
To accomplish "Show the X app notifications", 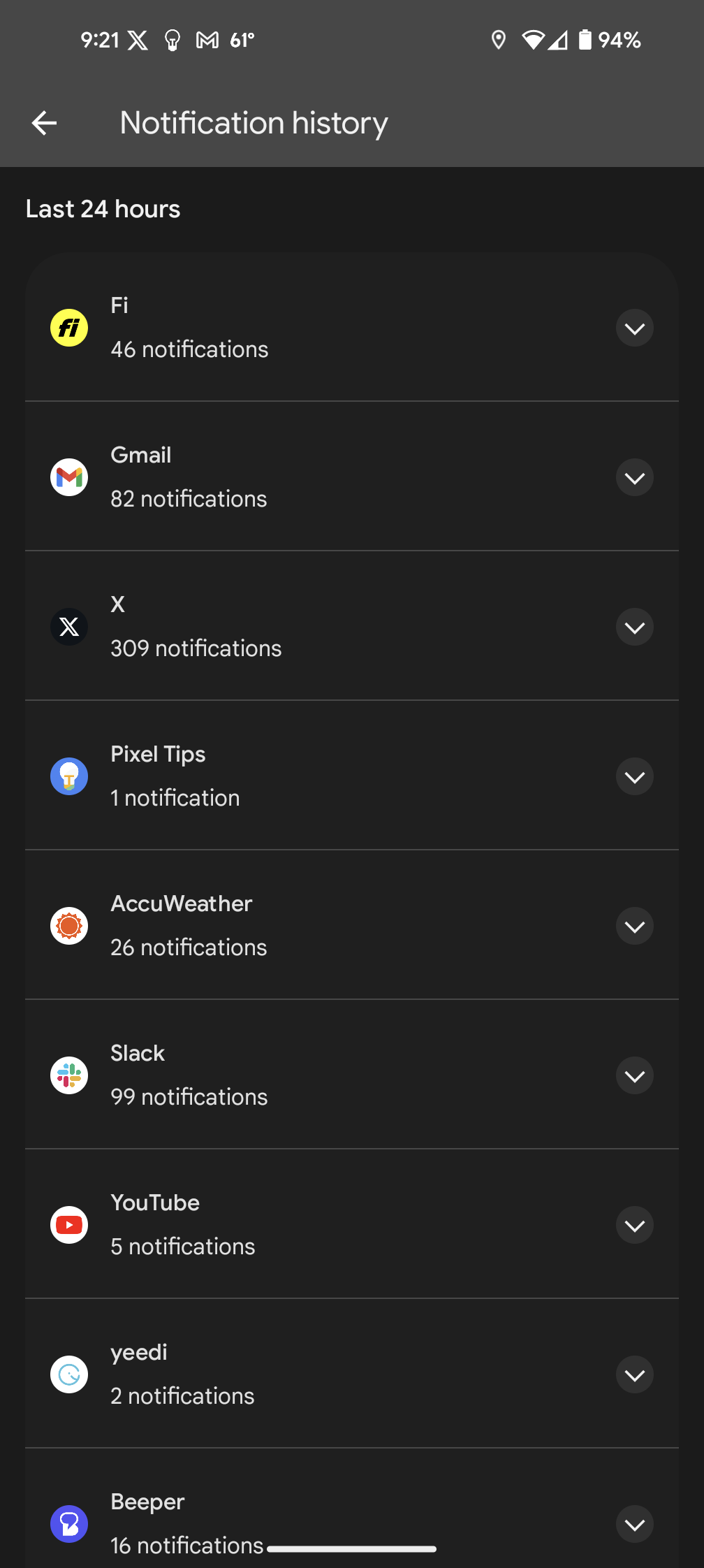I will (634, 627).
